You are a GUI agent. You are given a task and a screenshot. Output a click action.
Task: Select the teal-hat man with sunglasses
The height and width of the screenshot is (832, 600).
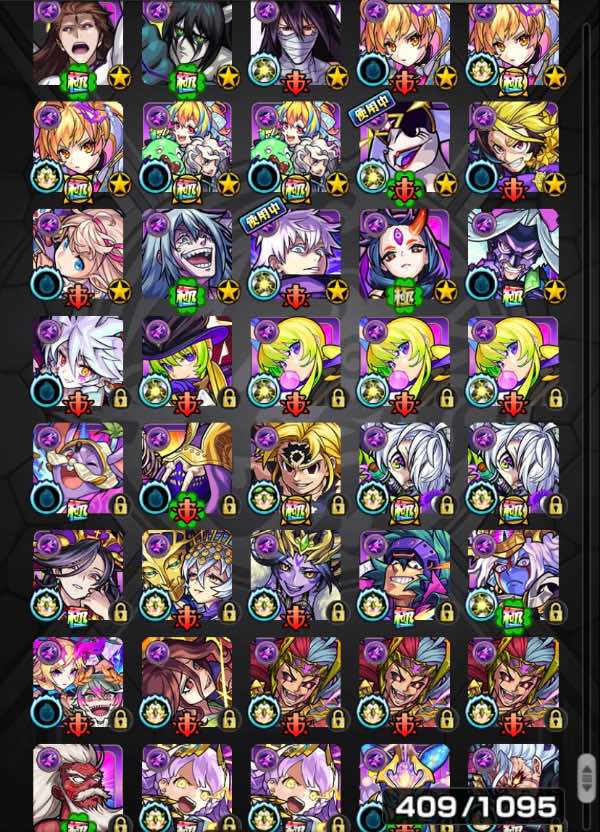pos(404,578)
